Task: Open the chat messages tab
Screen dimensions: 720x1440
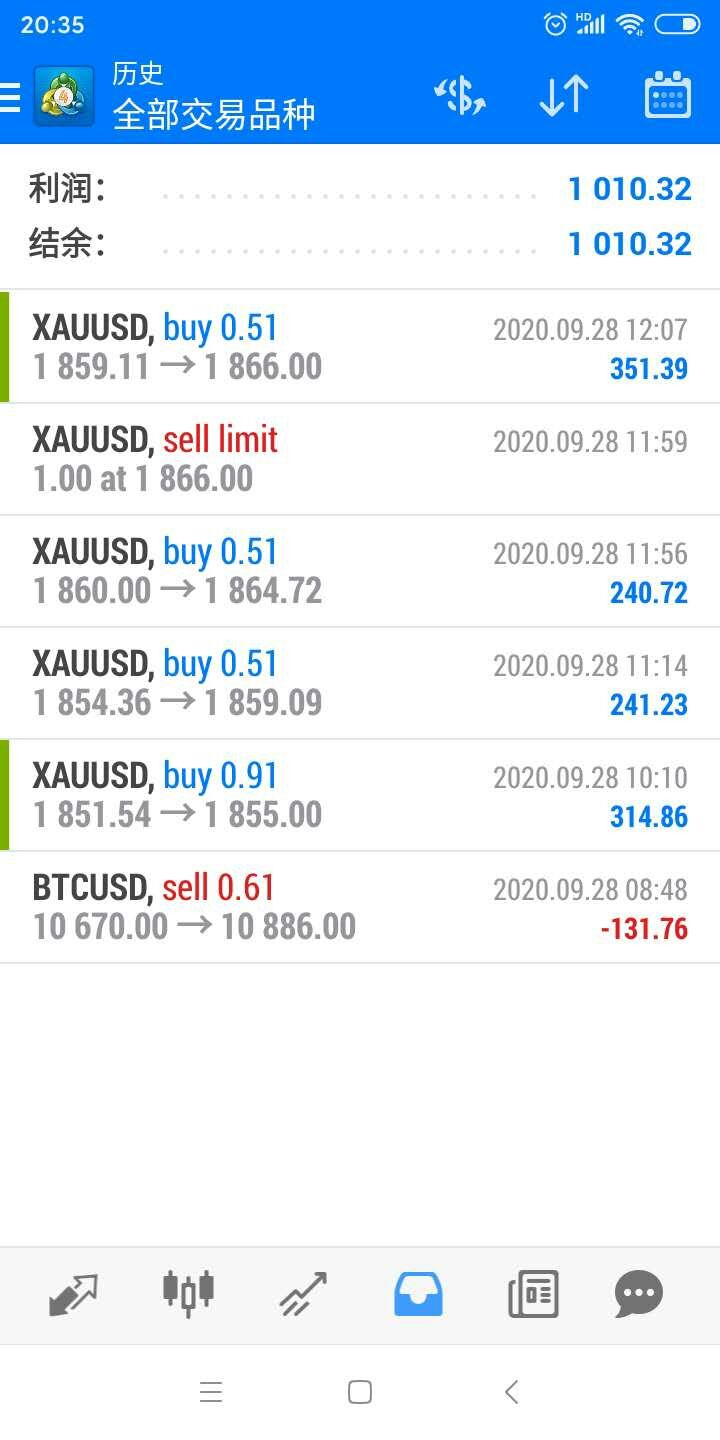Action: coord(639,1294)
